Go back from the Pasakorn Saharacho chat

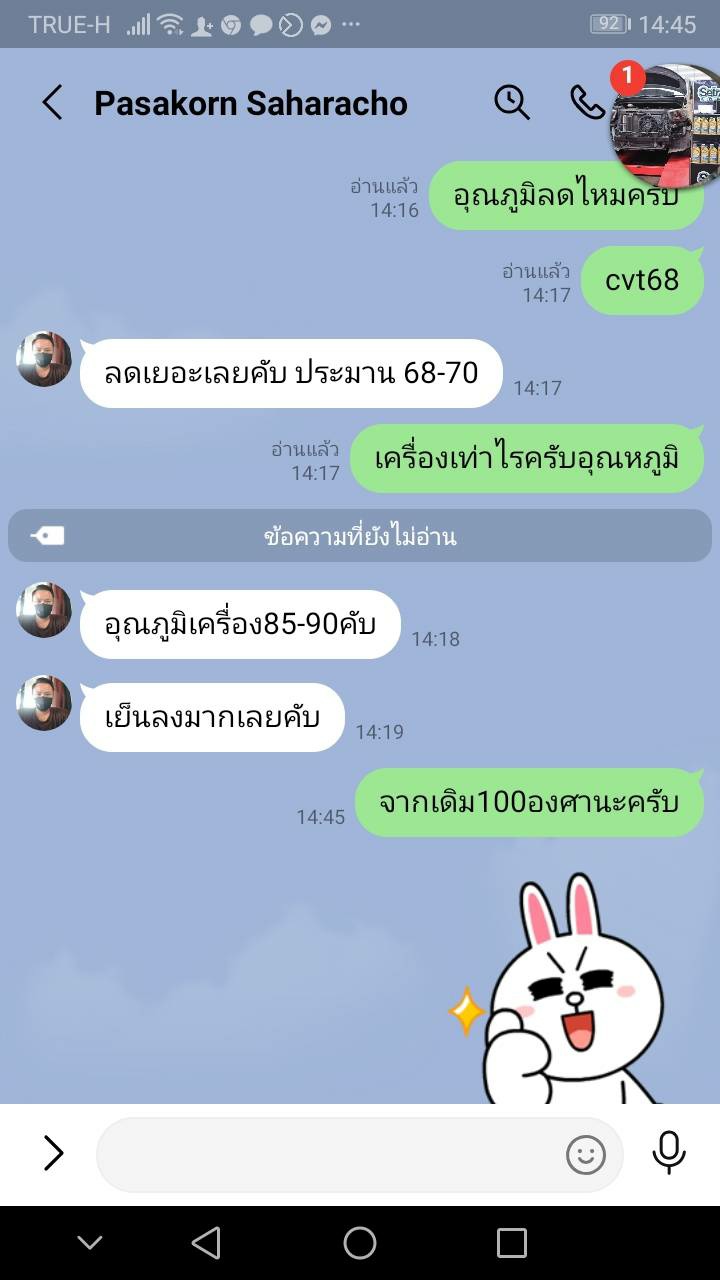[x=52, y=103]
